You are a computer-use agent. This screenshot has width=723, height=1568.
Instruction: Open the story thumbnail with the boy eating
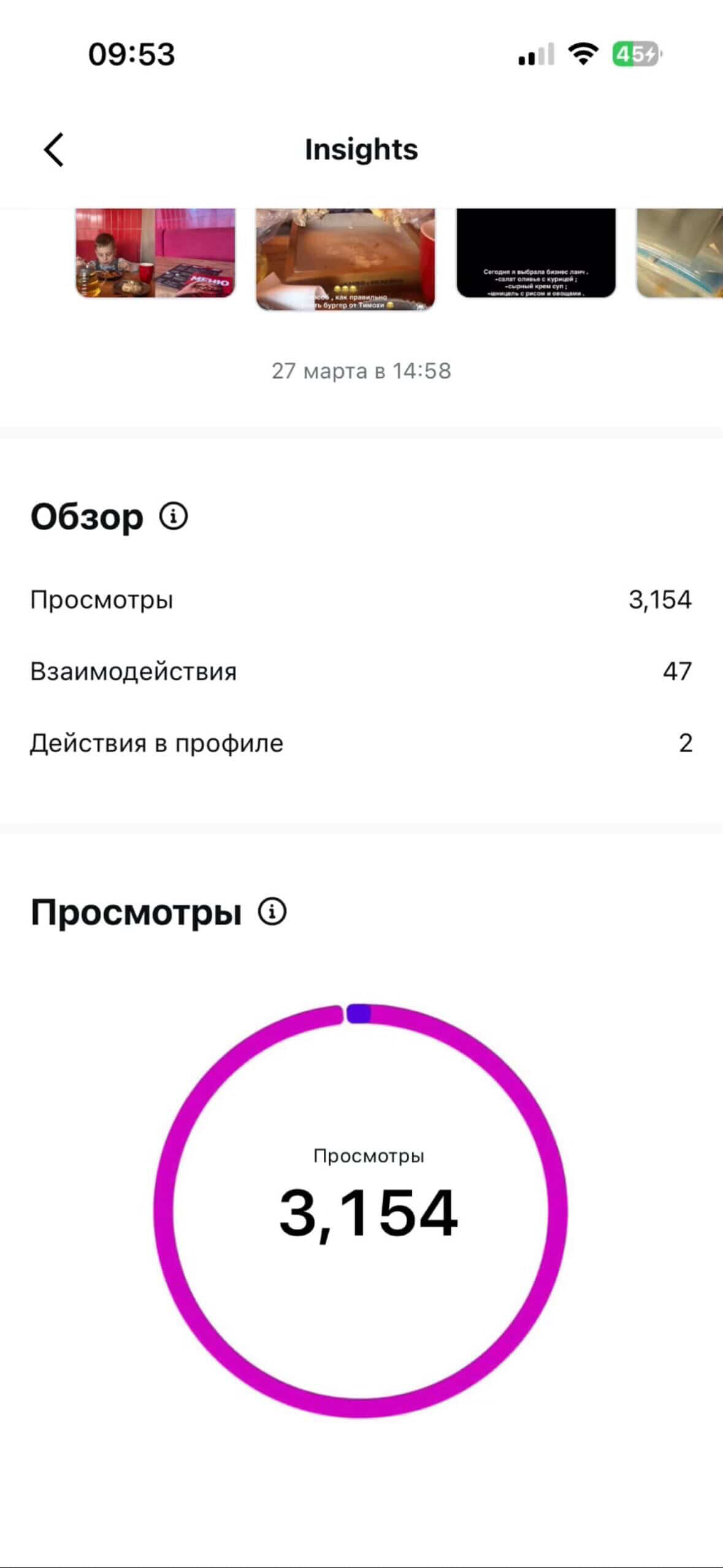[x=155, y=253]
